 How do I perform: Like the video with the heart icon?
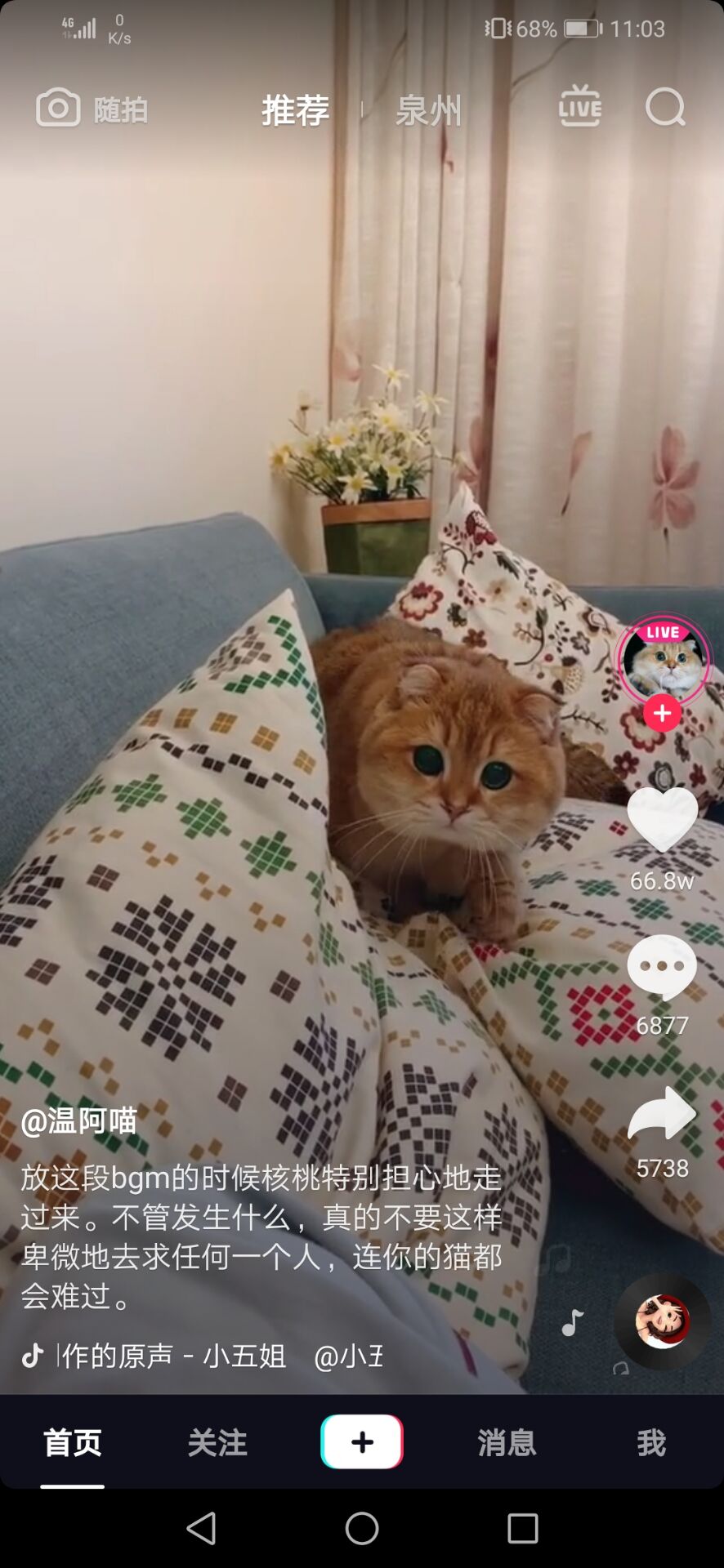[x=662, y=821]
